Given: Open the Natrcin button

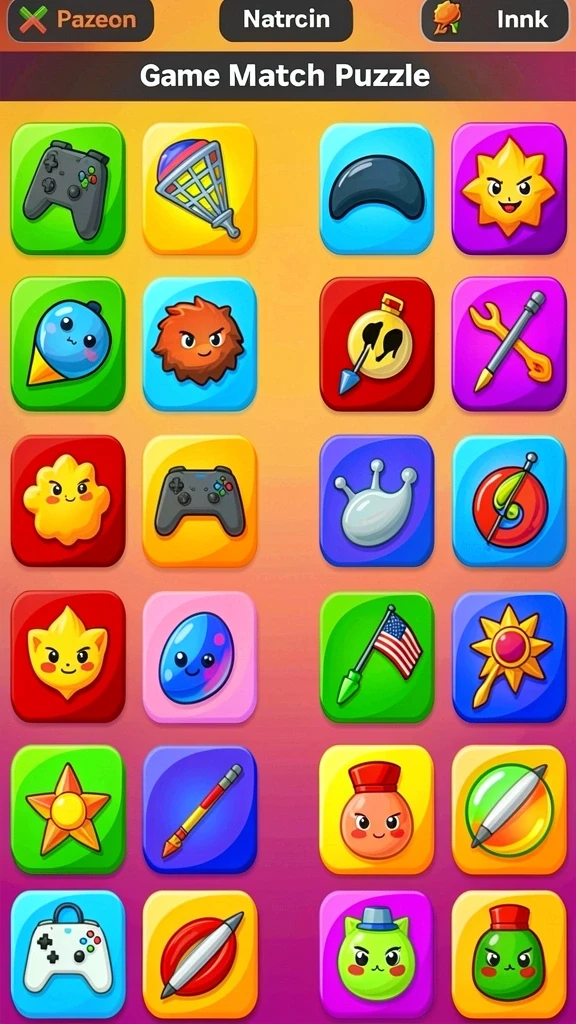Looking at the screenshot, I should pyautogui.click(x=286, y=20).
